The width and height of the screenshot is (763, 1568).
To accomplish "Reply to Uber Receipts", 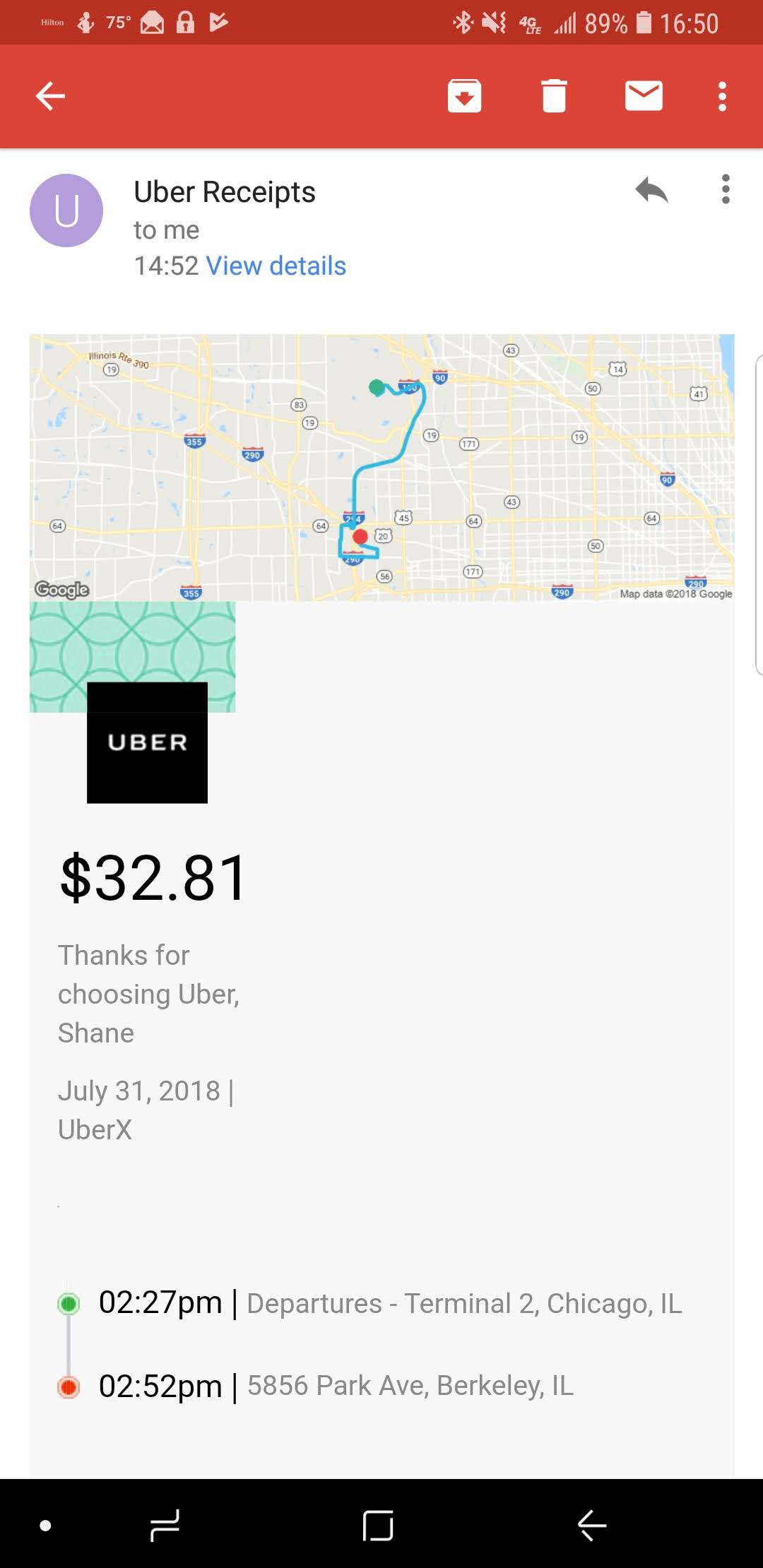I will 651,190.
